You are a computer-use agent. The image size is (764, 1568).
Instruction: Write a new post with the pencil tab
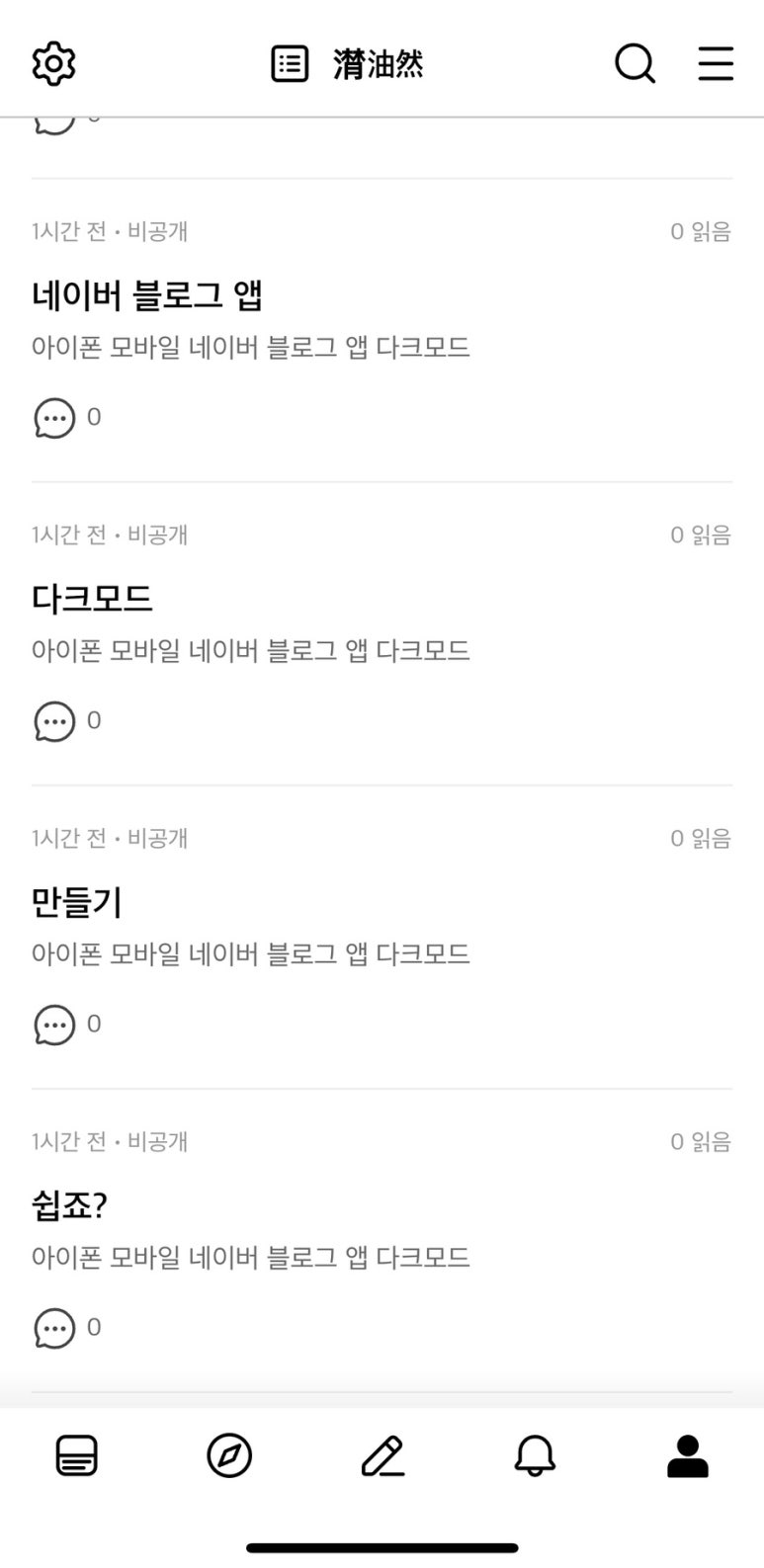pyautogui.click(x=382, y=1456)
